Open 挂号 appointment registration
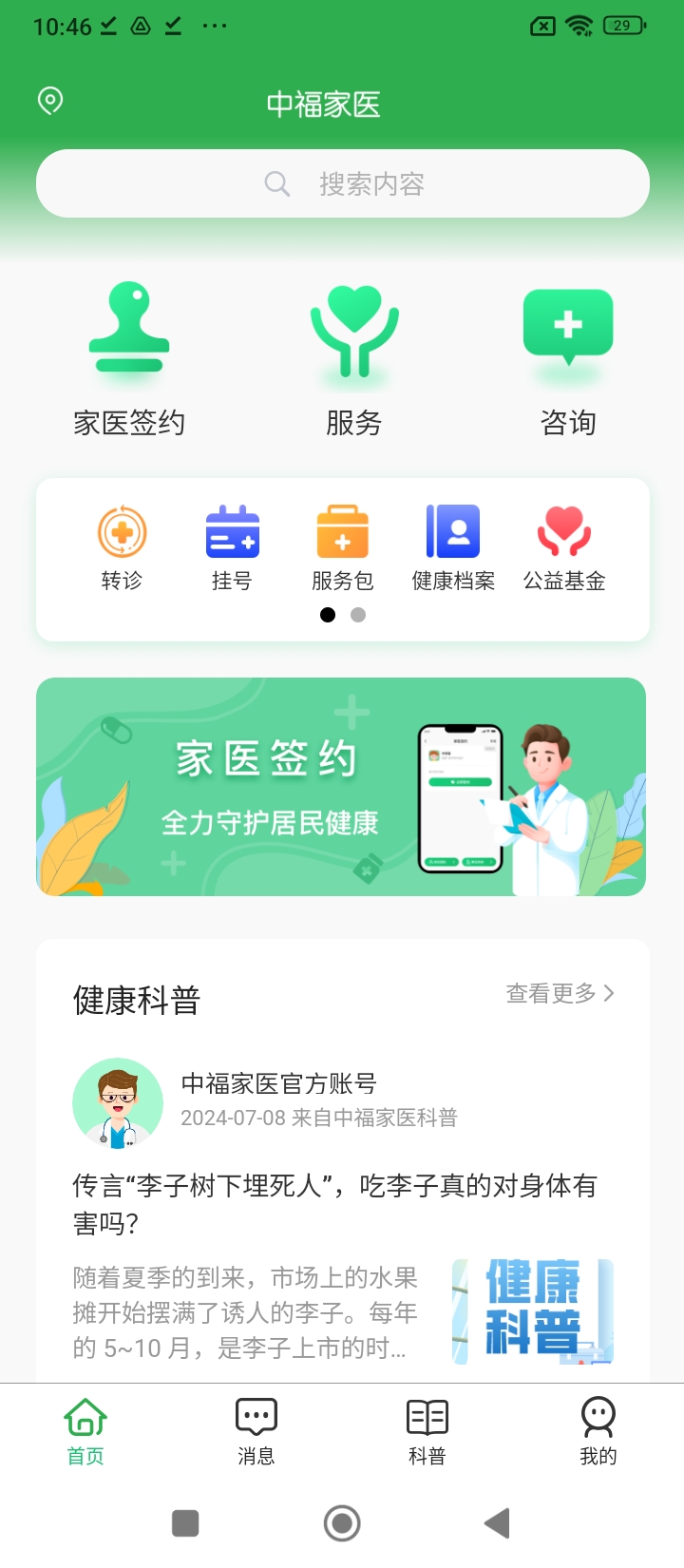Viewport: 684px width, 1568px height. point(233,548)
